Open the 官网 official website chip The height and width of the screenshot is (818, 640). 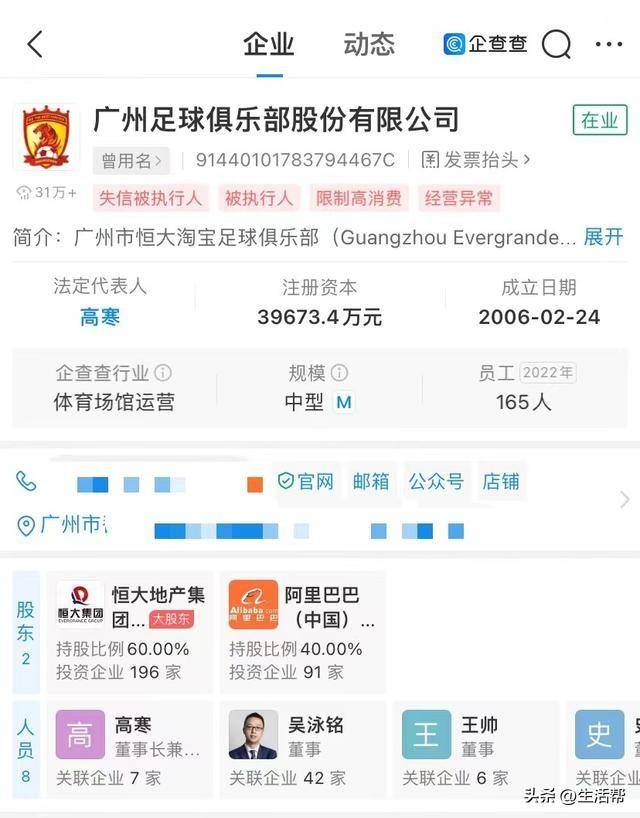tap(306, 481)
